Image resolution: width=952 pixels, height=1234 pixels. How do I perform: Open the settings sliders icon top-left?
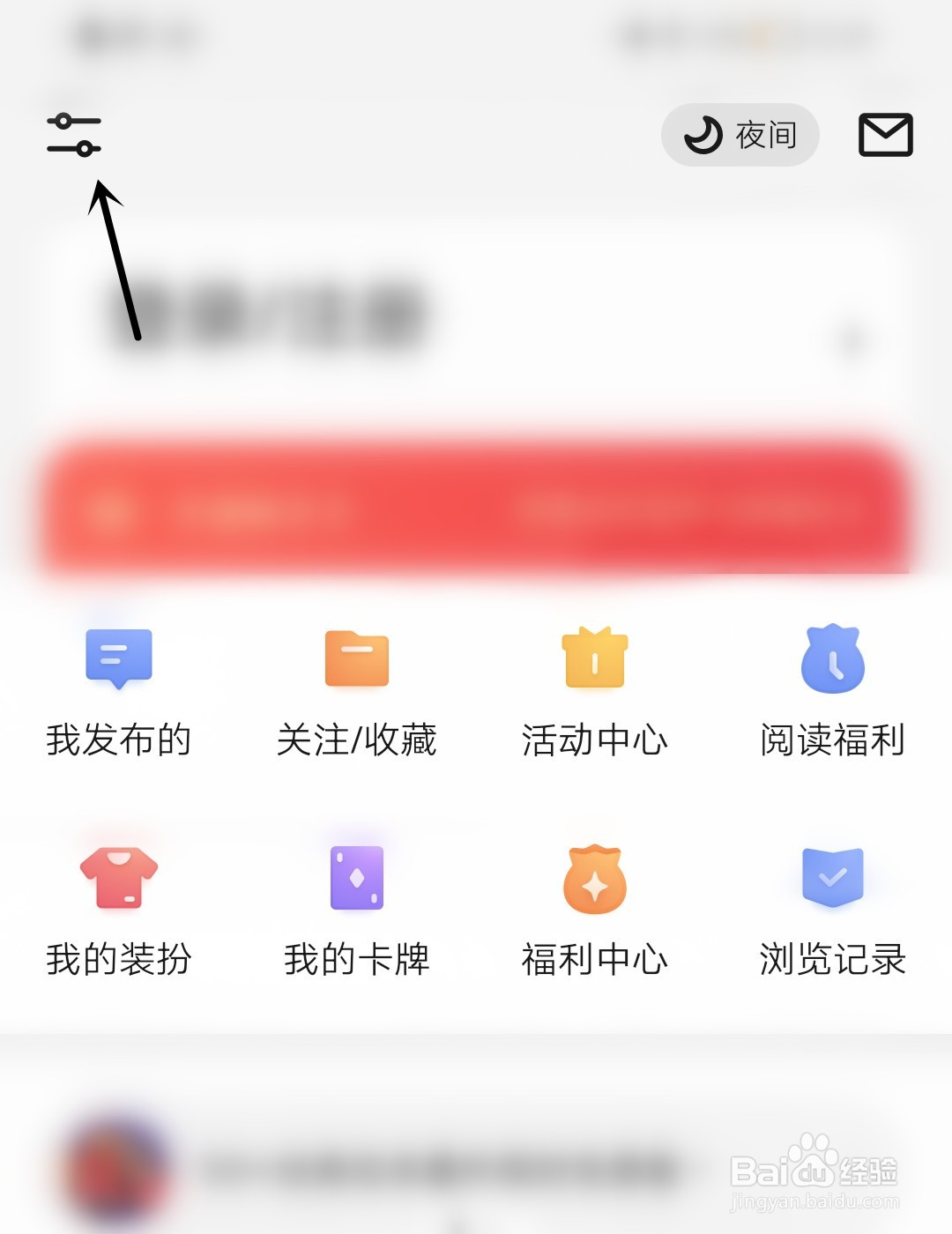[x=75, y=135]
